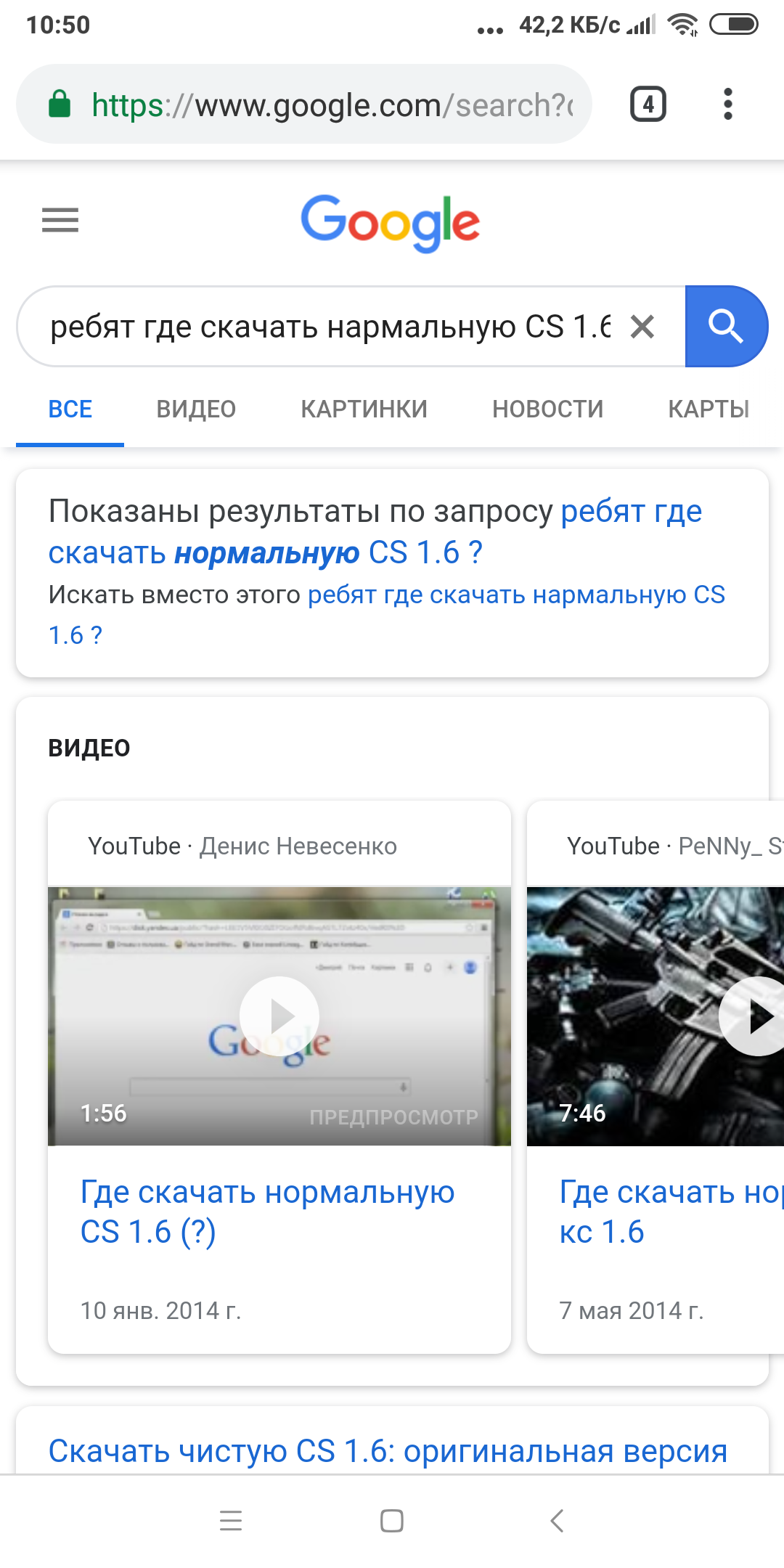Go back with the system back button
Image resolution: width=784 pixels, height=1568 pixels.
click(557, 1520)
